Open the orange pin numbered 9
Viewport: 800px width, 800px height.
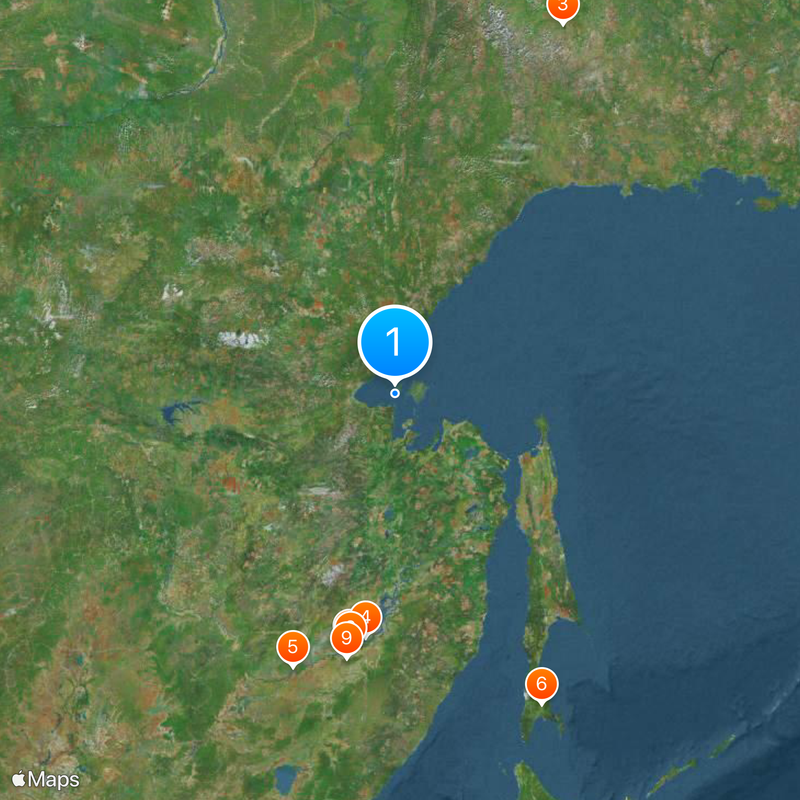pos(346,636)
